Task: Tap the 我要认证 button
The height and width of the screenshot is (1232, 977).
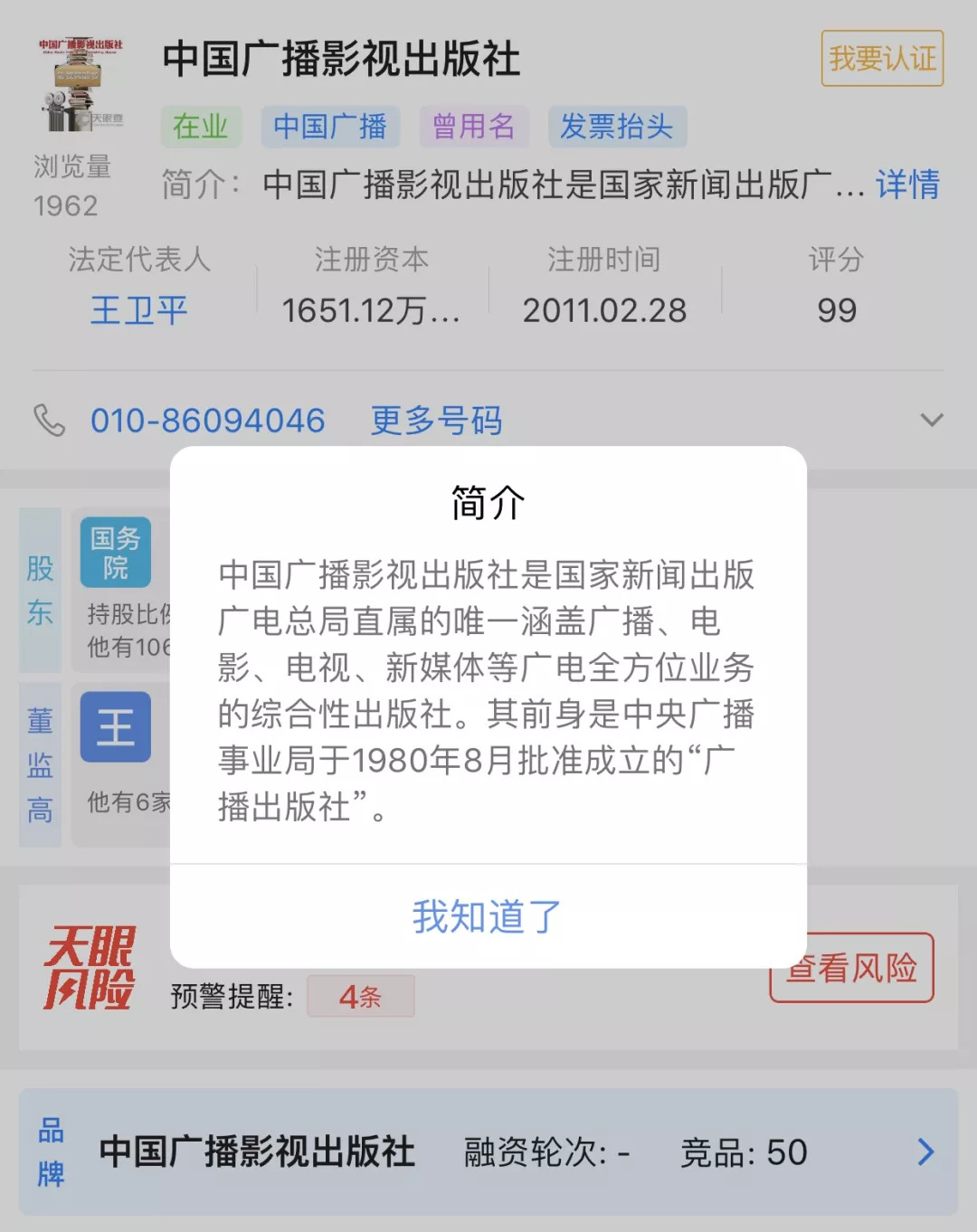Action: pos(882,59)
